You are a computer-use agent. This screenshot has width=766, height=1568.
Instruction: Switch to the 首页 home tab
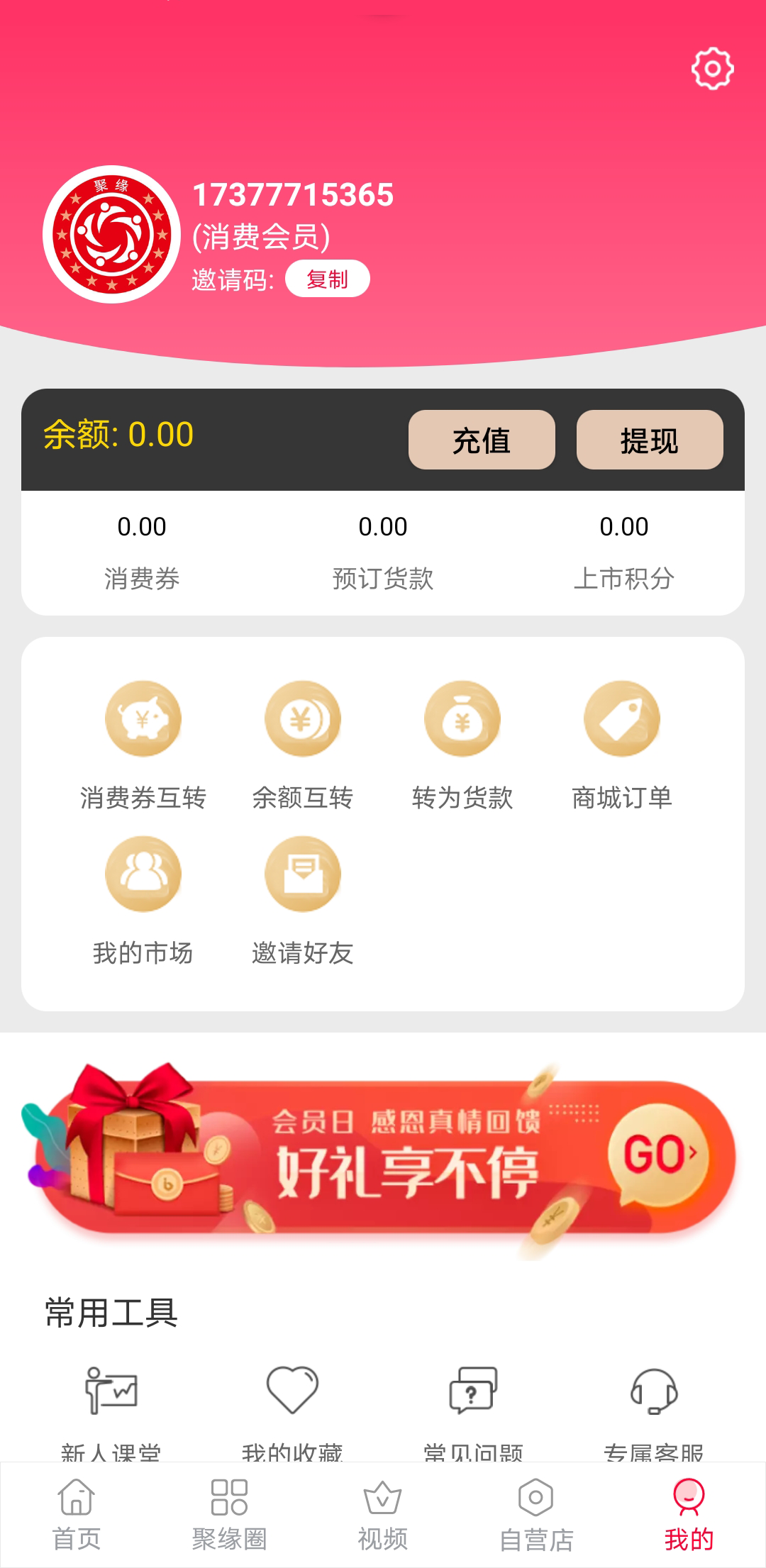pos(77,1514)
